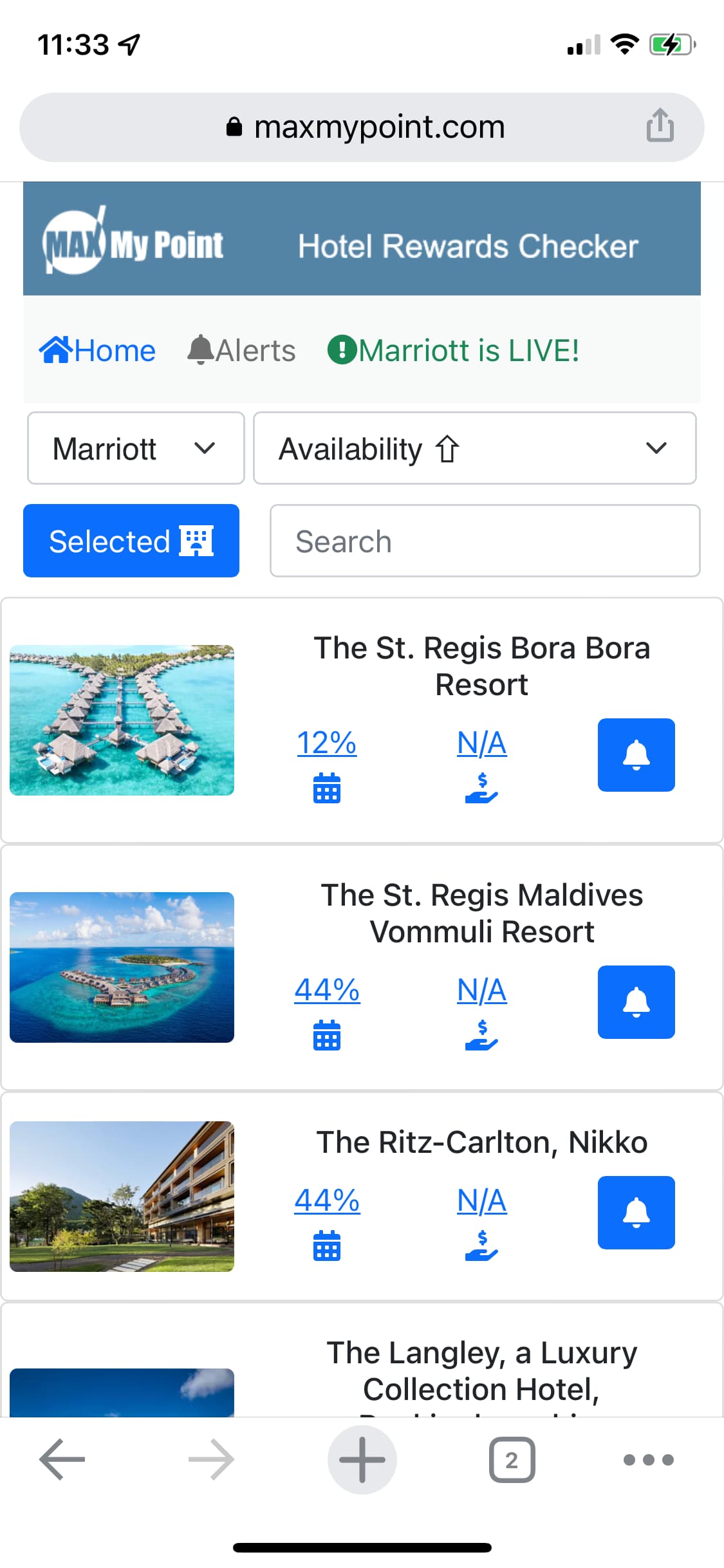724x1568 pixels.
Task: Set alert bell for The Ritz-Carlton, Nikko
Action: 636,1213
